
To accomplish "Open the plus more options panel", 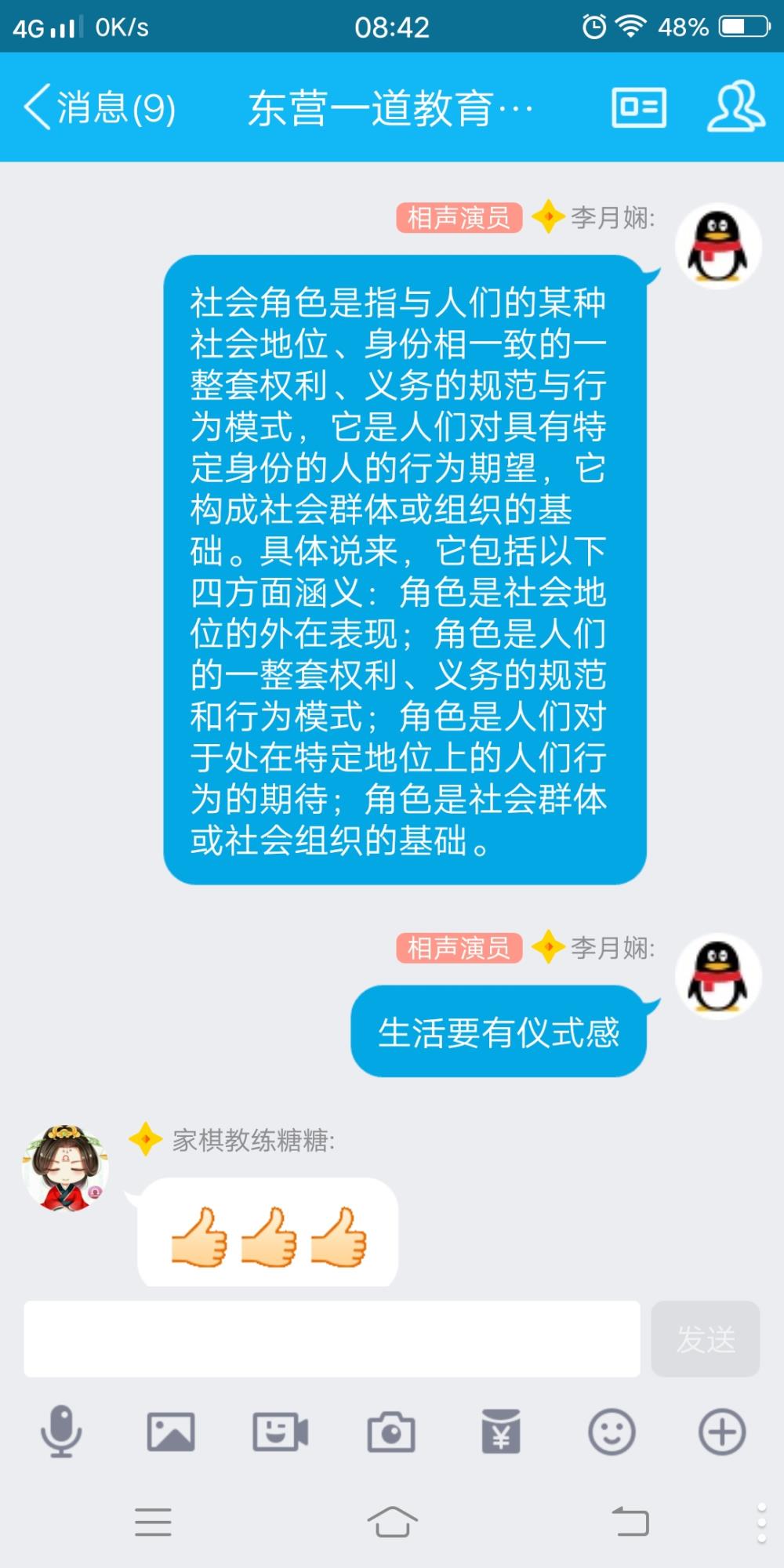I will (722, 1432).
